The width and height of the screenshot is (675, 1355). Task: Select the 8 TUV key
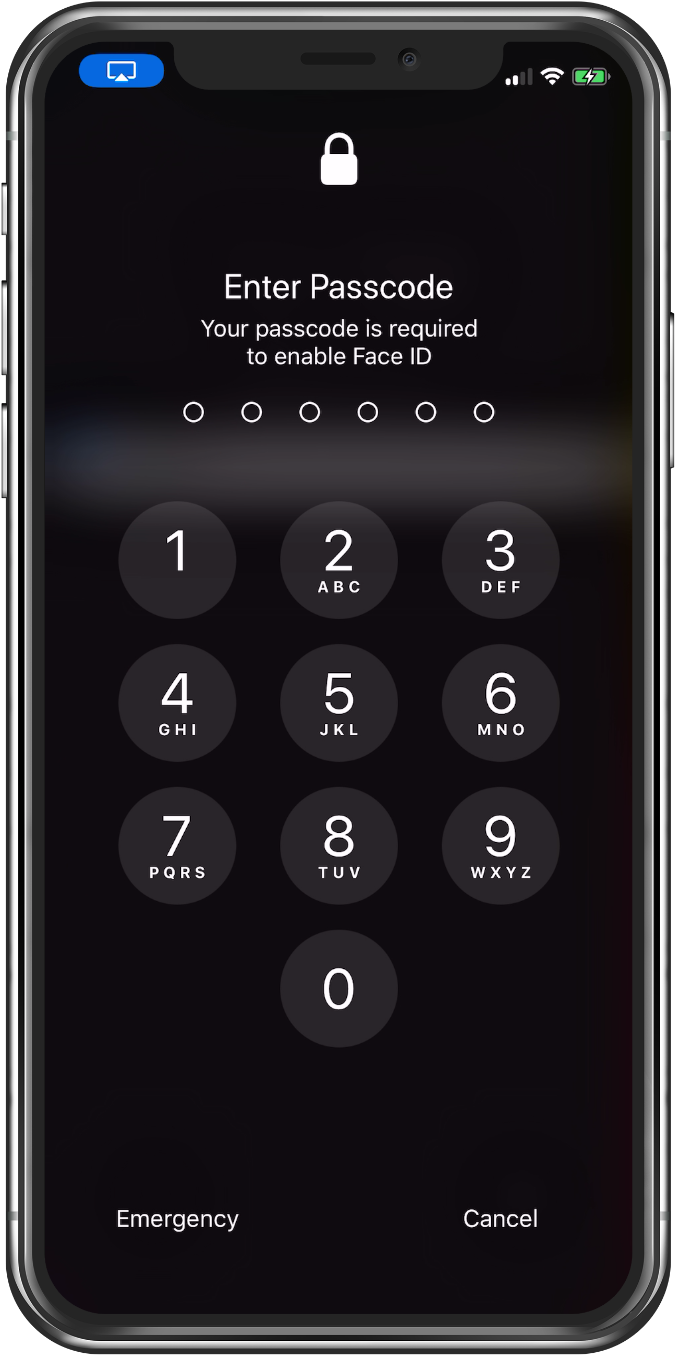pos(339,846)
